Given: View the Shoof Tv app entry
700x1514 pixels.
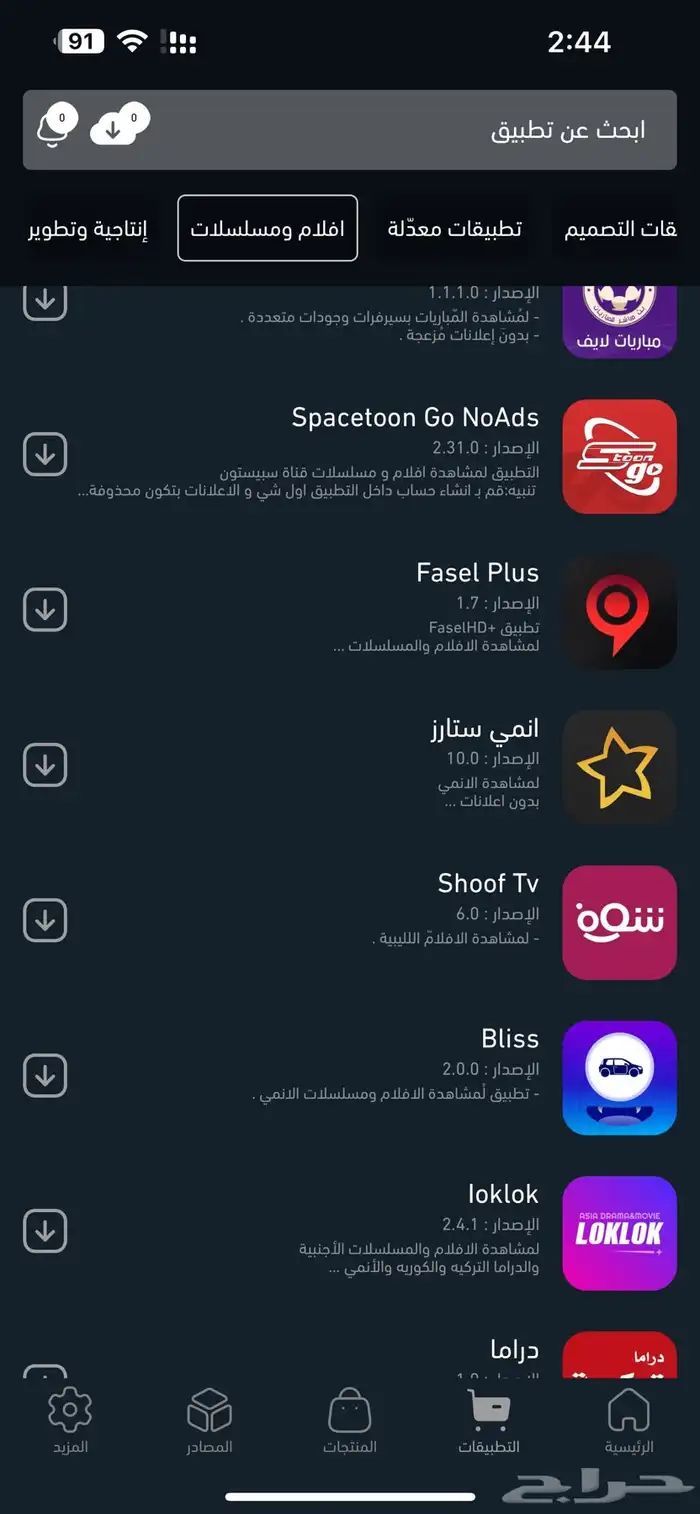Looking at the screenshot, I should [x=488, y=884].
